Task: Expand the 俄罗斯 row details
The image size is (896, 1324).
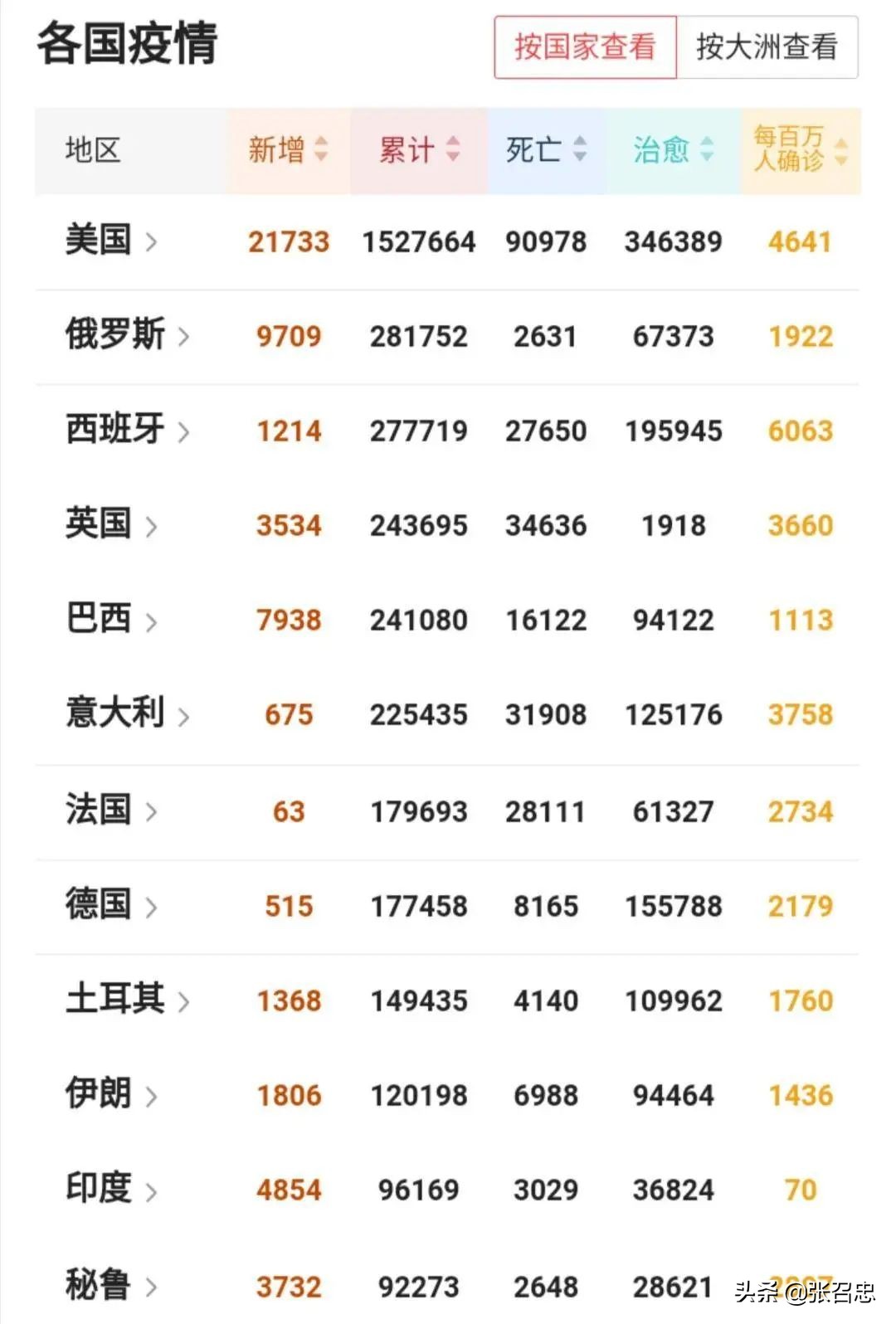Action: 184,336
